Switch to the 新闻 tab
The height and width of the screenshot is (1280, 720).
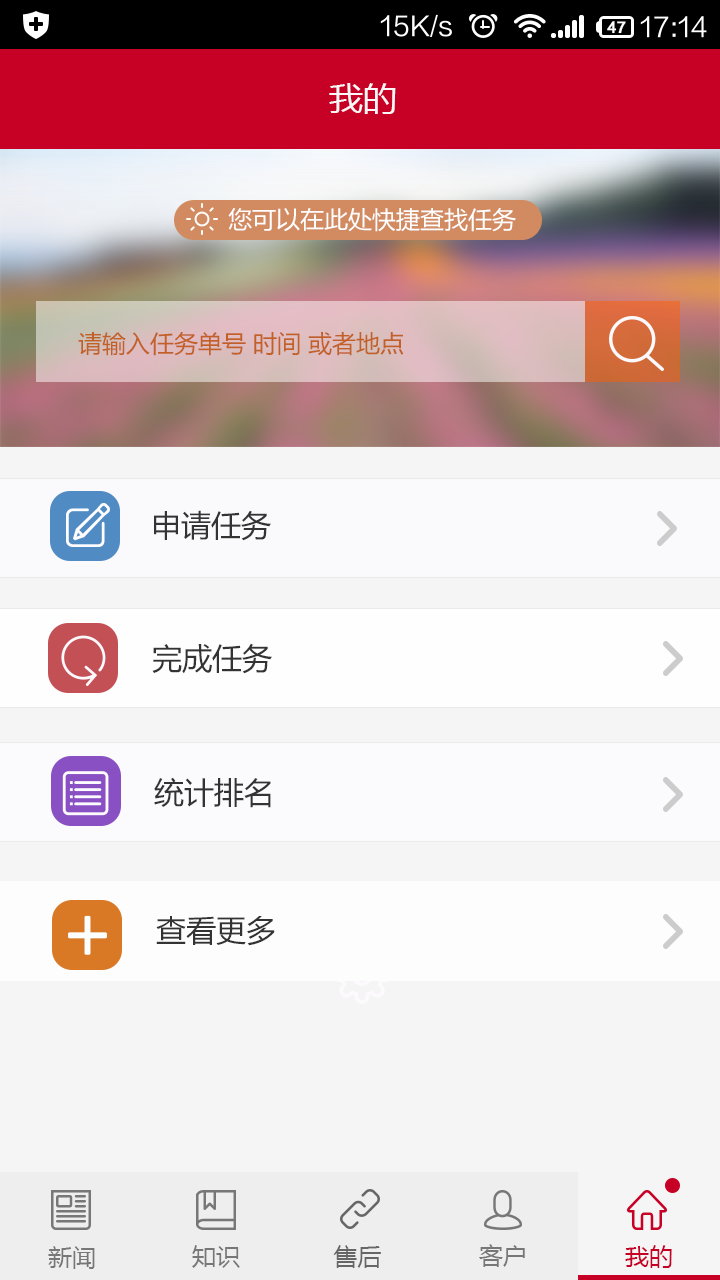point(71,1228)
